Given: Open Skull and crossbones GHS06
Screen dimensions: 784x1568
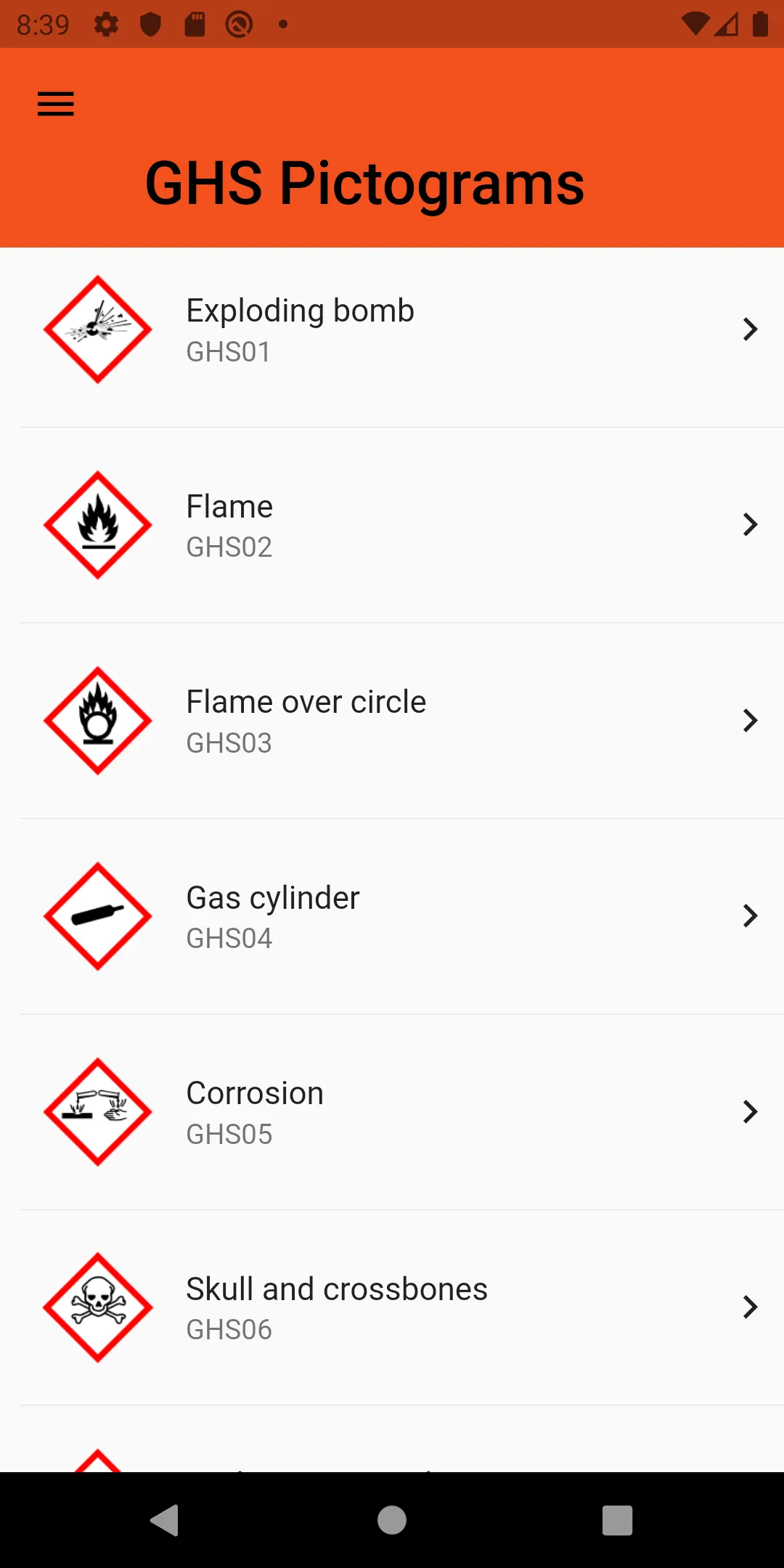Looking at the screenshot, I should pos(392,1307).
